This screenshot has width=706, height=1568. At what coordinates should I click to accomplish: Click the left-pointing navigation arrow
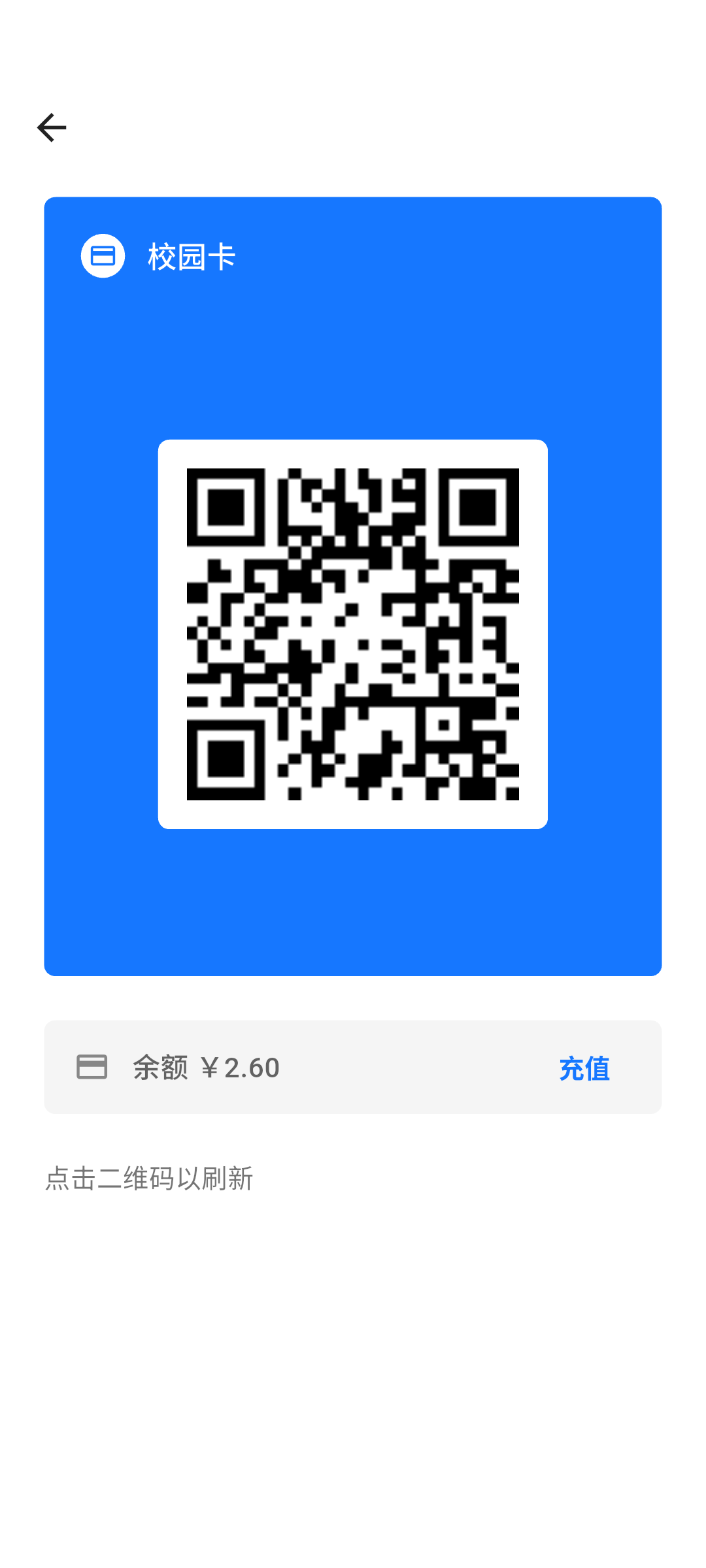[52, 127]
